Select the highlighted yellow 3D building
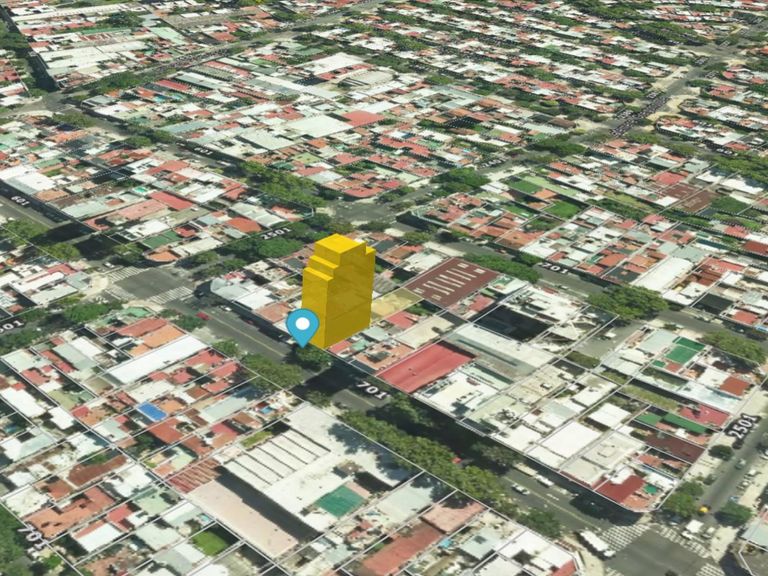The image size is (768, 576). [340, 287]
